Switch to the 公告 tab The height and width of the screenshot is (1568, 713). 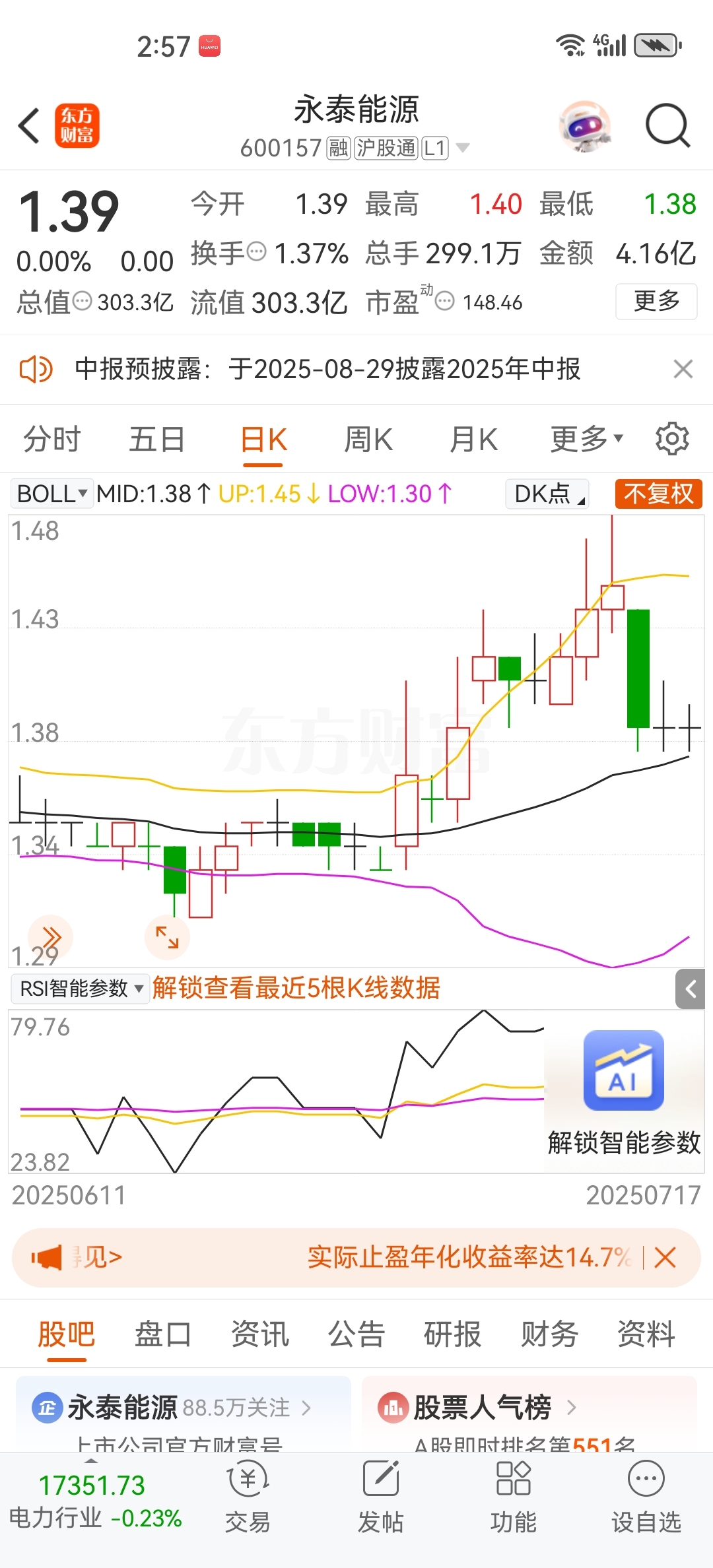pyautogui.click(x=356, y=1334)
